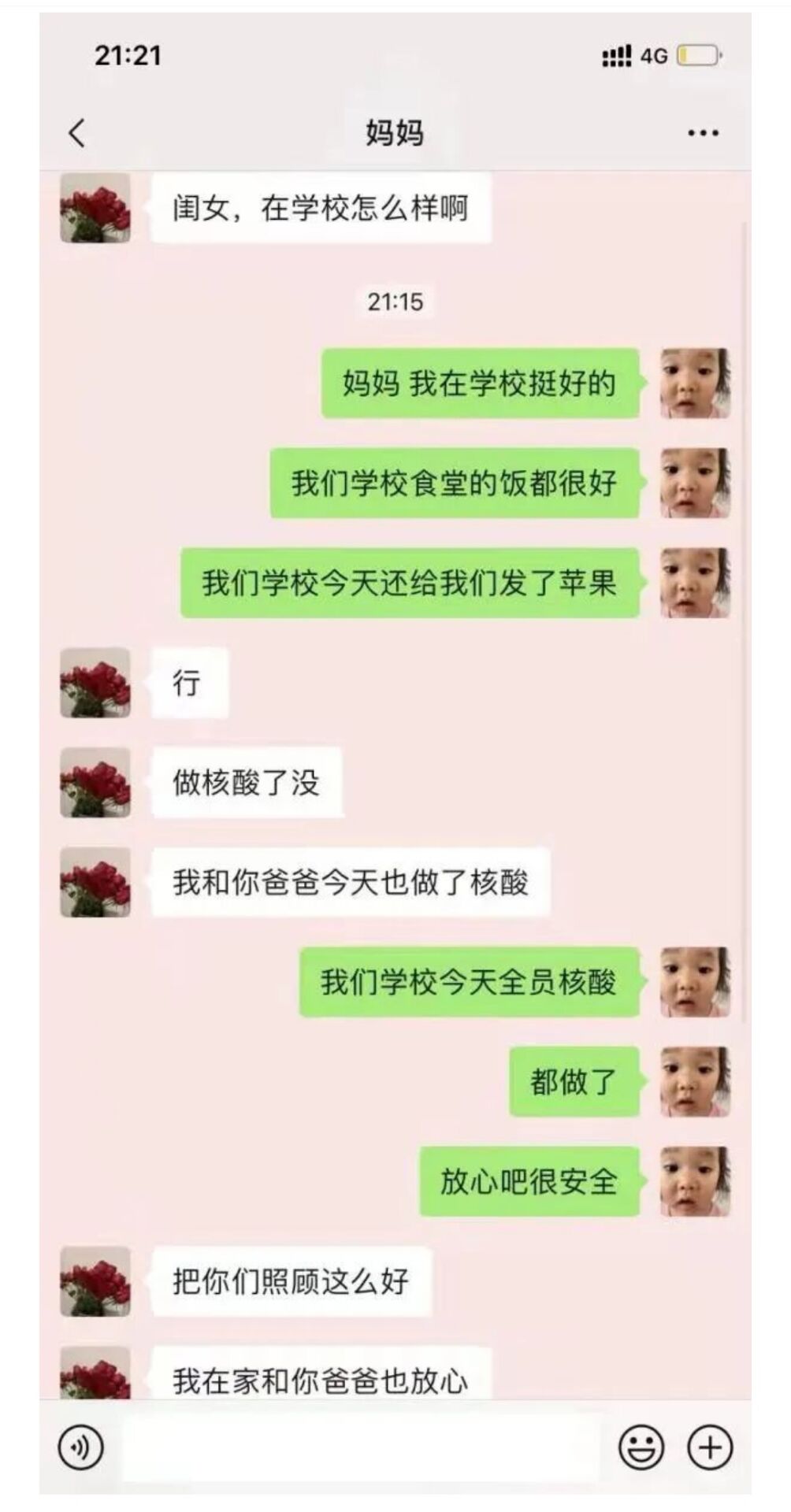Focus the message text field
Image resolution: width=791 pixels, height=1512 pixels.
362,1447
